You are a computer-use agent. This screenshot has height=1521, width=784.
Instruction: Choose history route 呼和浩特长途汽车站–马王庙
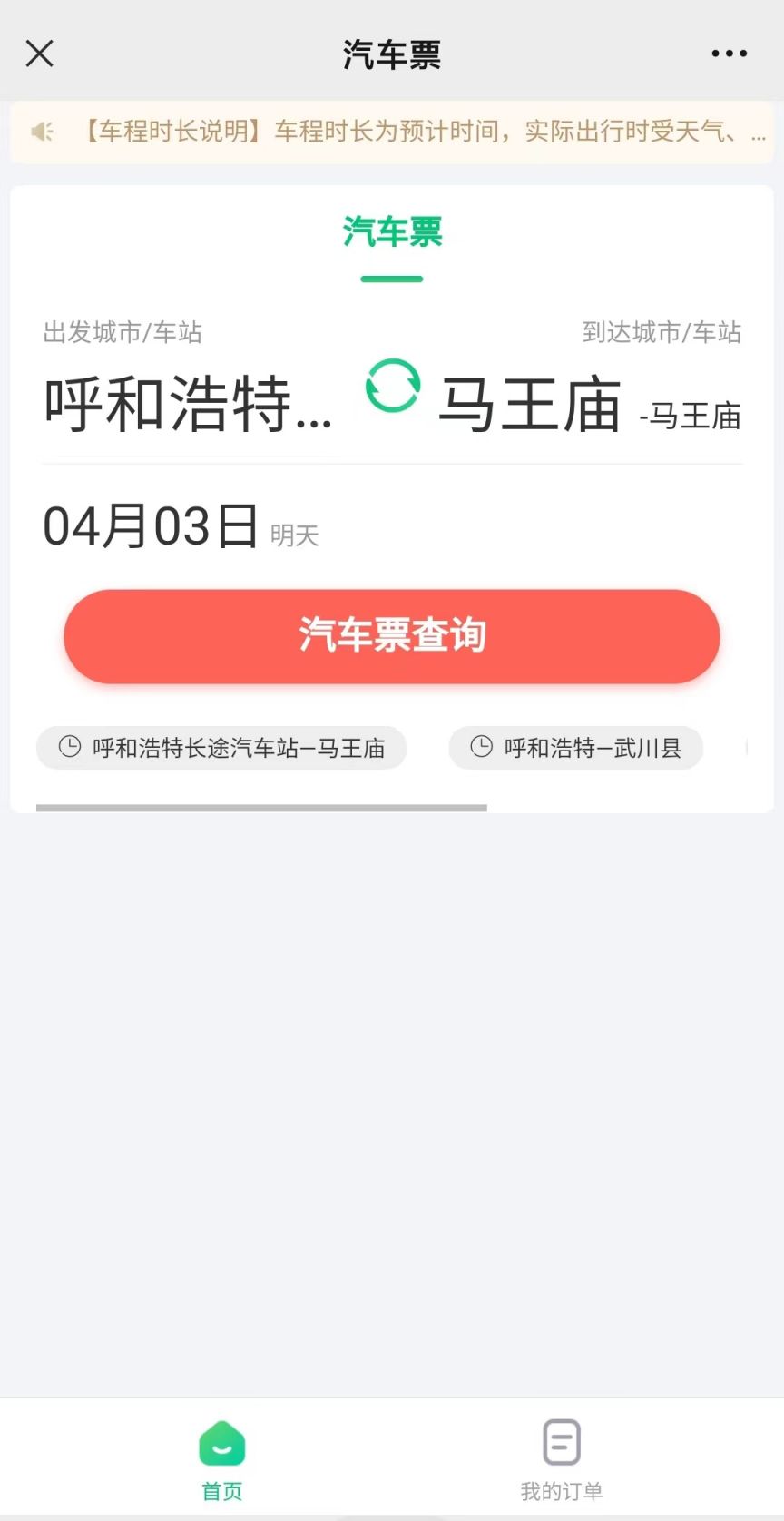pyautogui.click(x=221, y=748)
